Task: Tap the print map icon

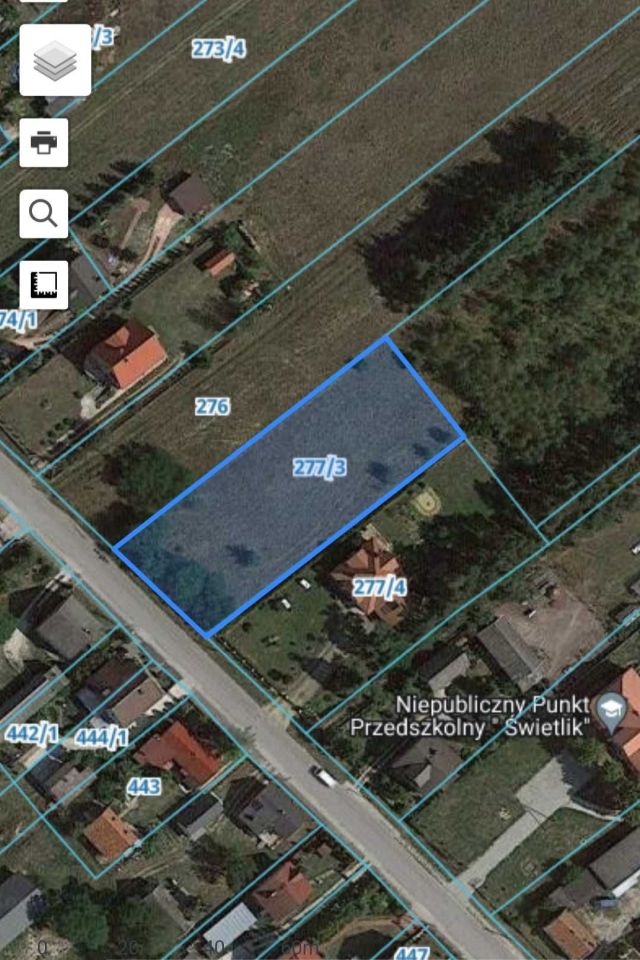Action: tap(44, 143)
